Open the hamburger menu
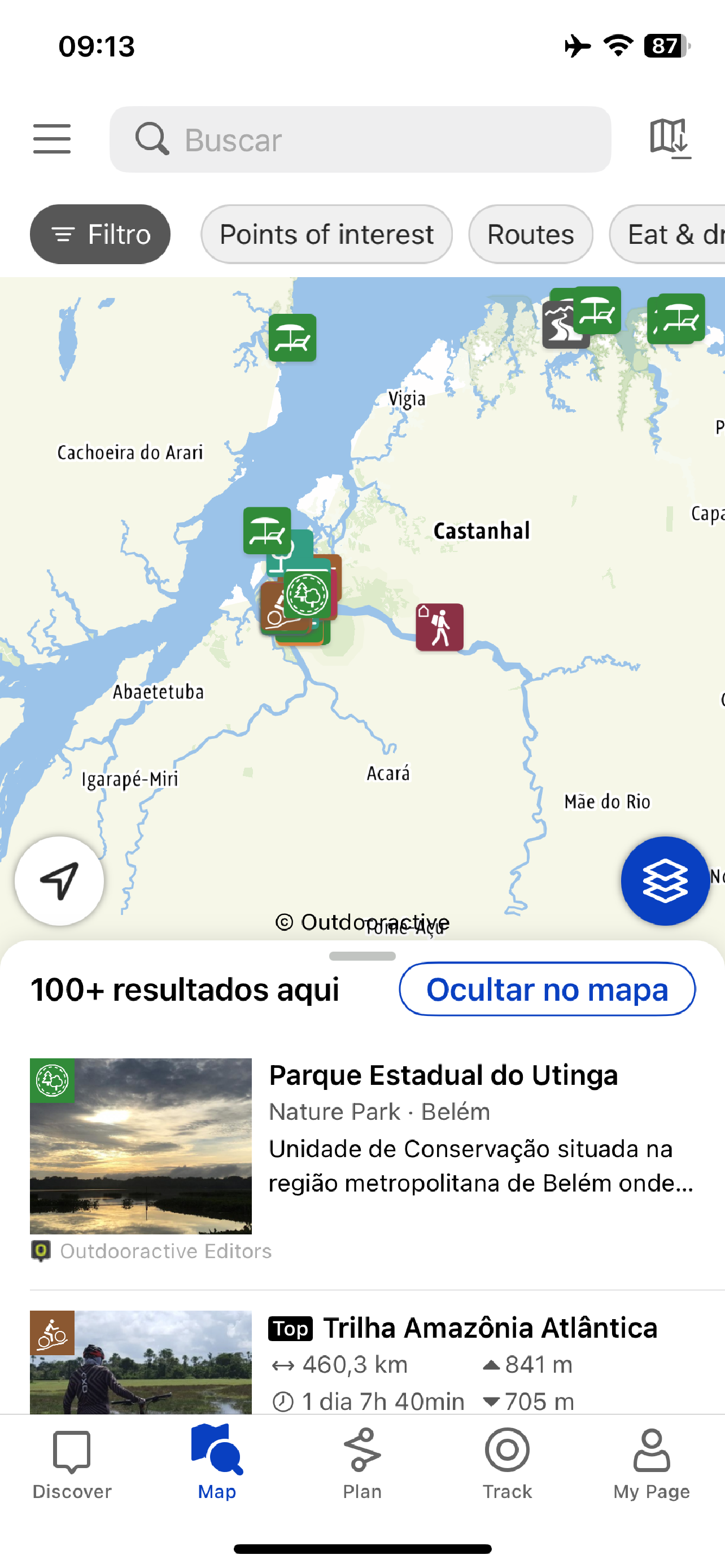The height and width of the screenshot is (1568, 725). [x=52, y=139]
